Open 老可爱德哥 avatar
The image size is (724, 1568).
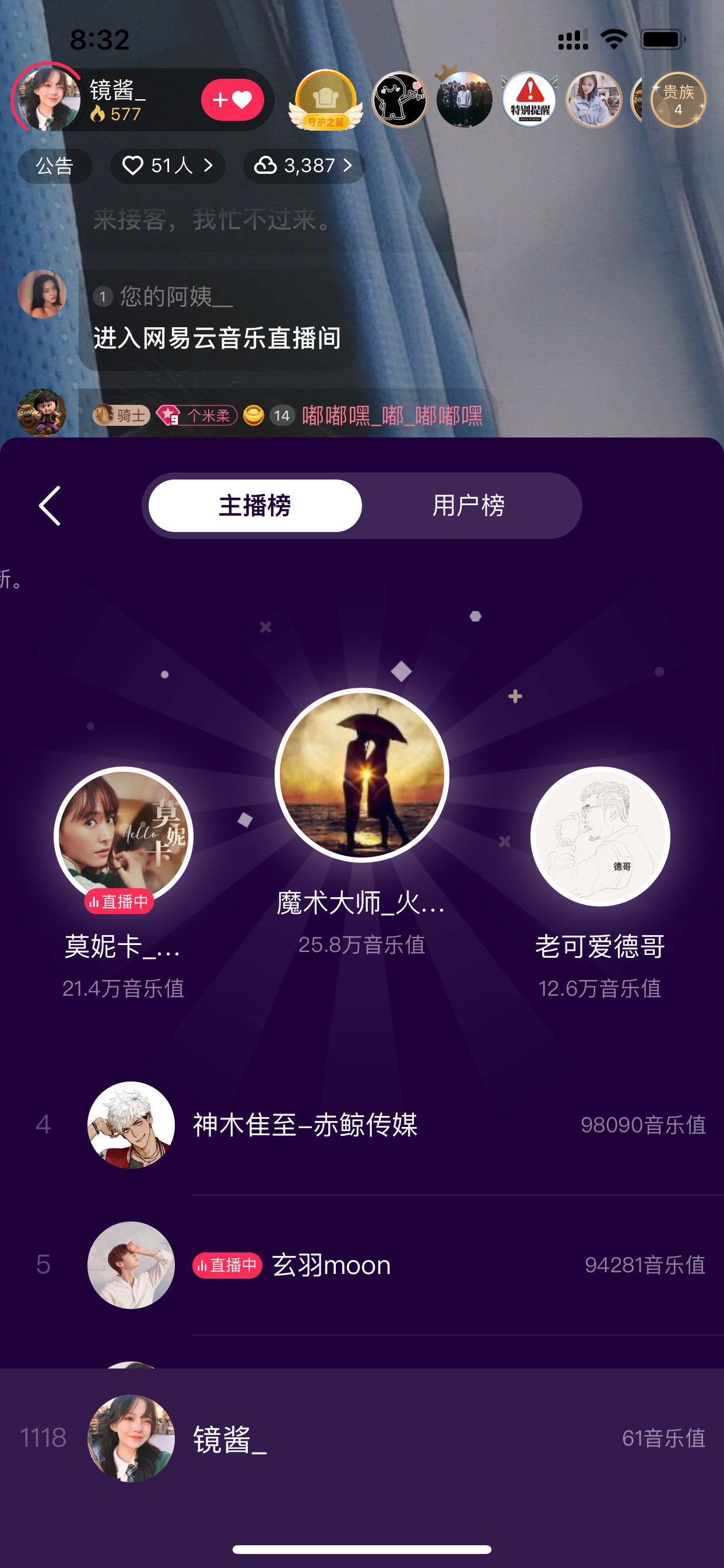point(600,836)
